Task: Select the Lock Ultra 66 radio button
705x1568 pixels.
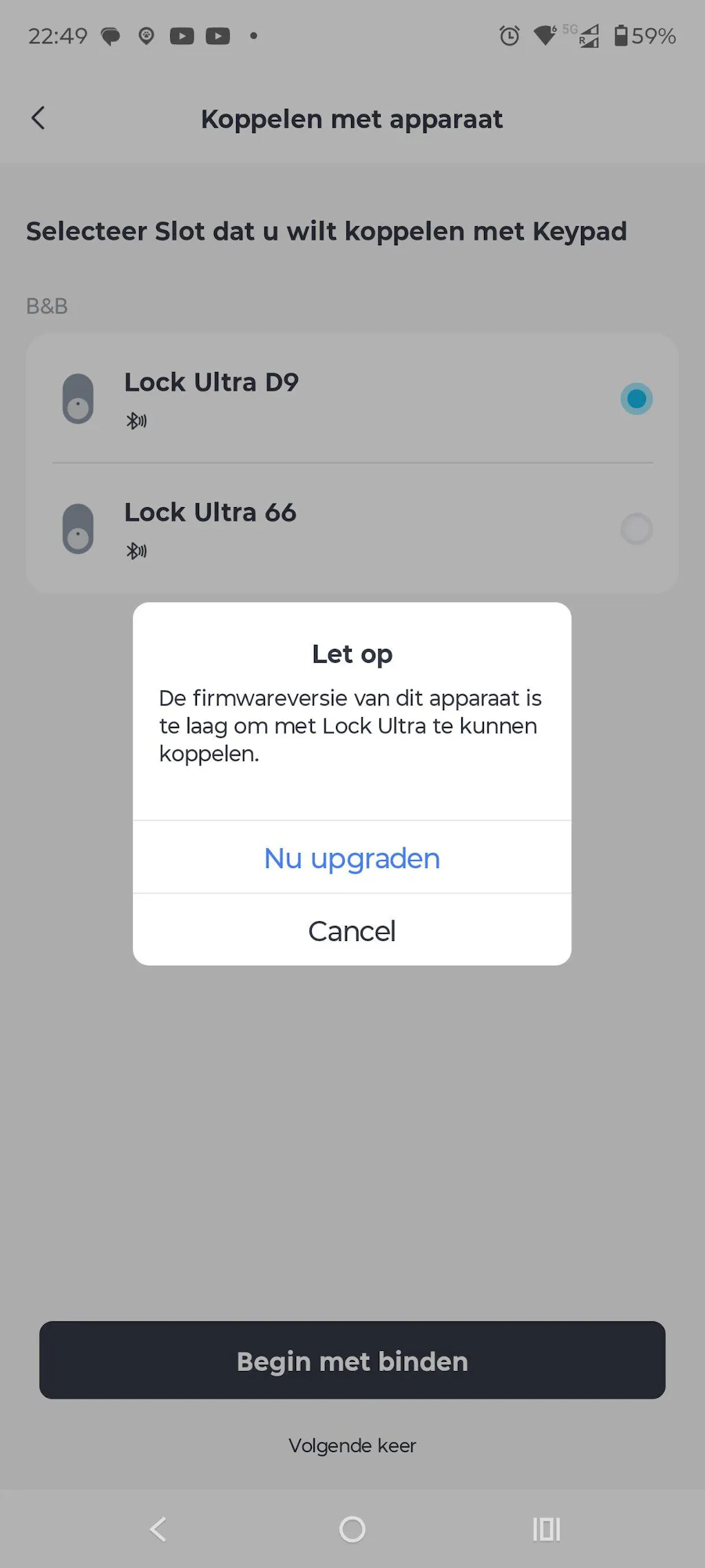Action: (x=636, y=529)
